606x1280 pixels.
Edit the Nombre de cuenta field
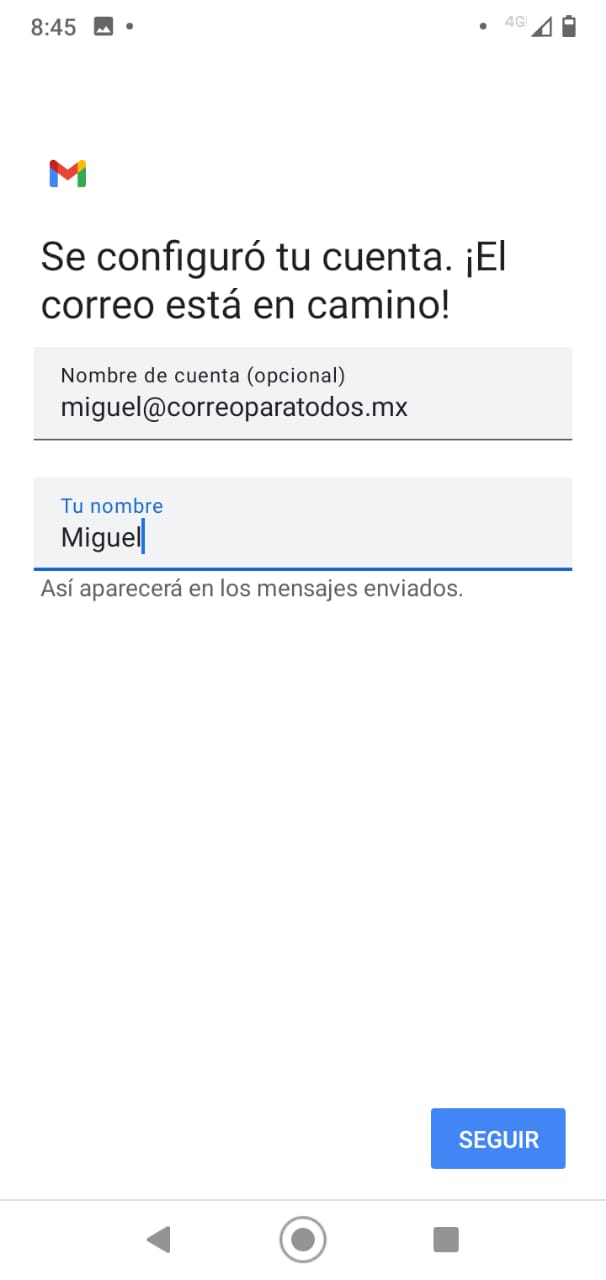[302, 406]
